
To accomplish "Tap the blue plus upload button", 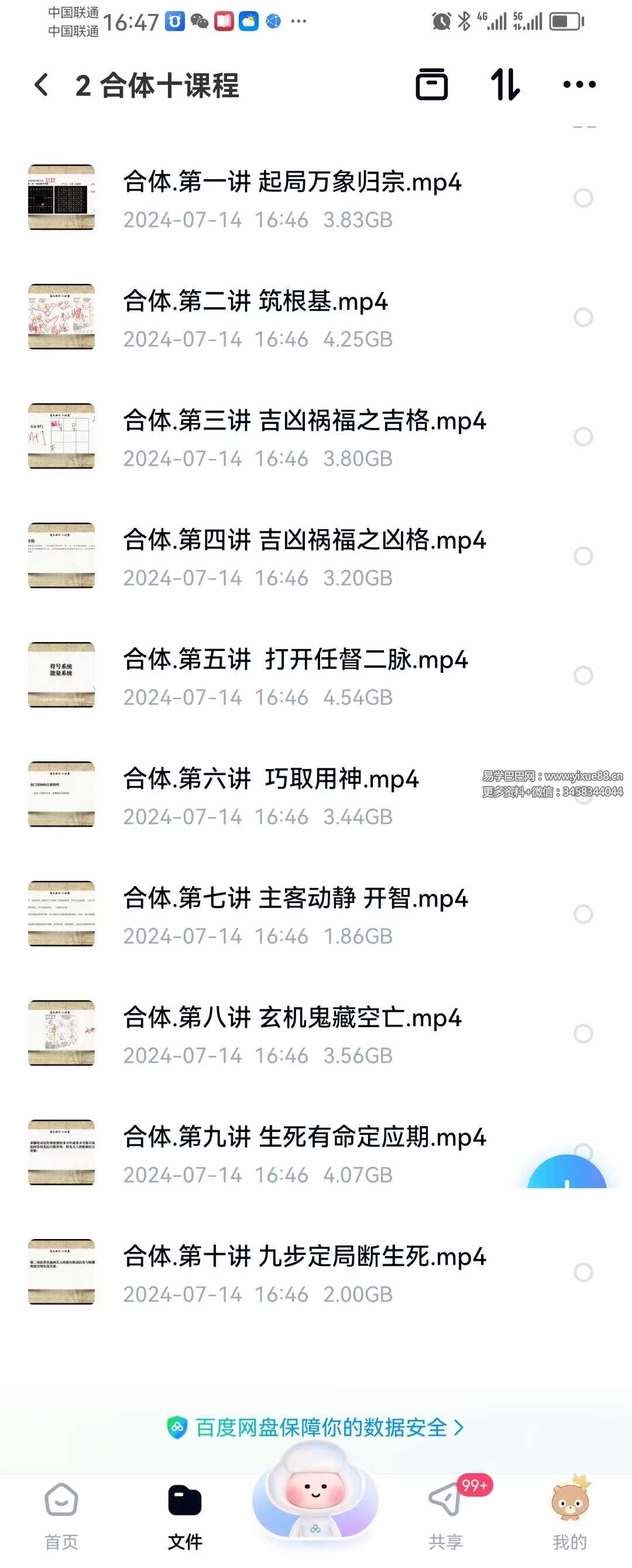I will click(x=567, y=1176).
